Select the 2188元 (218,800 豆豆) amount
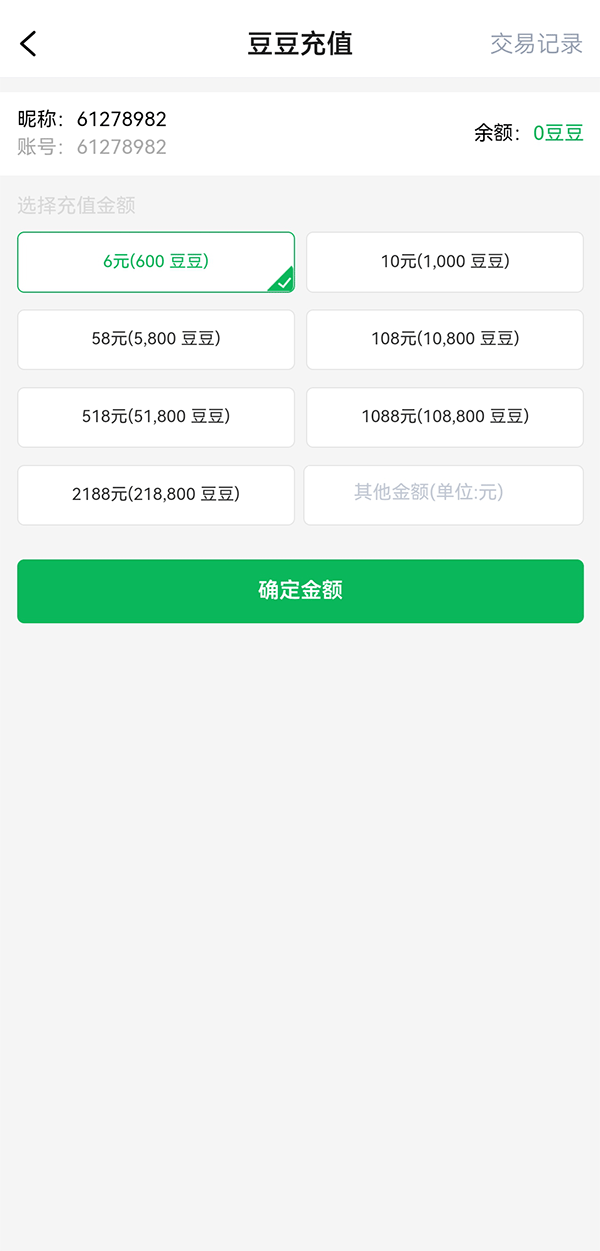This screenshot has width=600, height=1251. pos(156,494)
